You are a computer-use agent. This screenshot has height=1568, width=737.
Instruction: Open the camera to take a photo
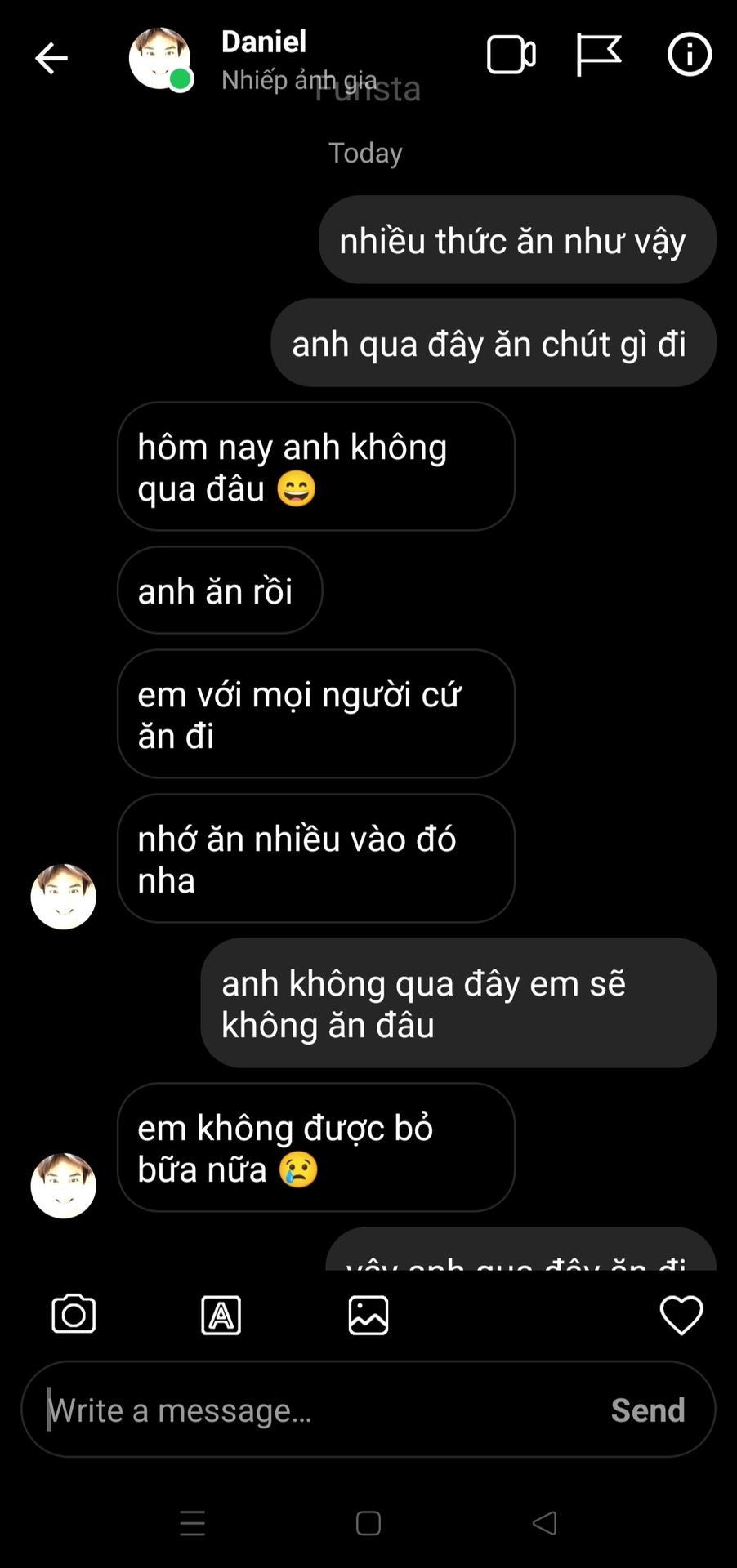click(x=74, y=1314)
